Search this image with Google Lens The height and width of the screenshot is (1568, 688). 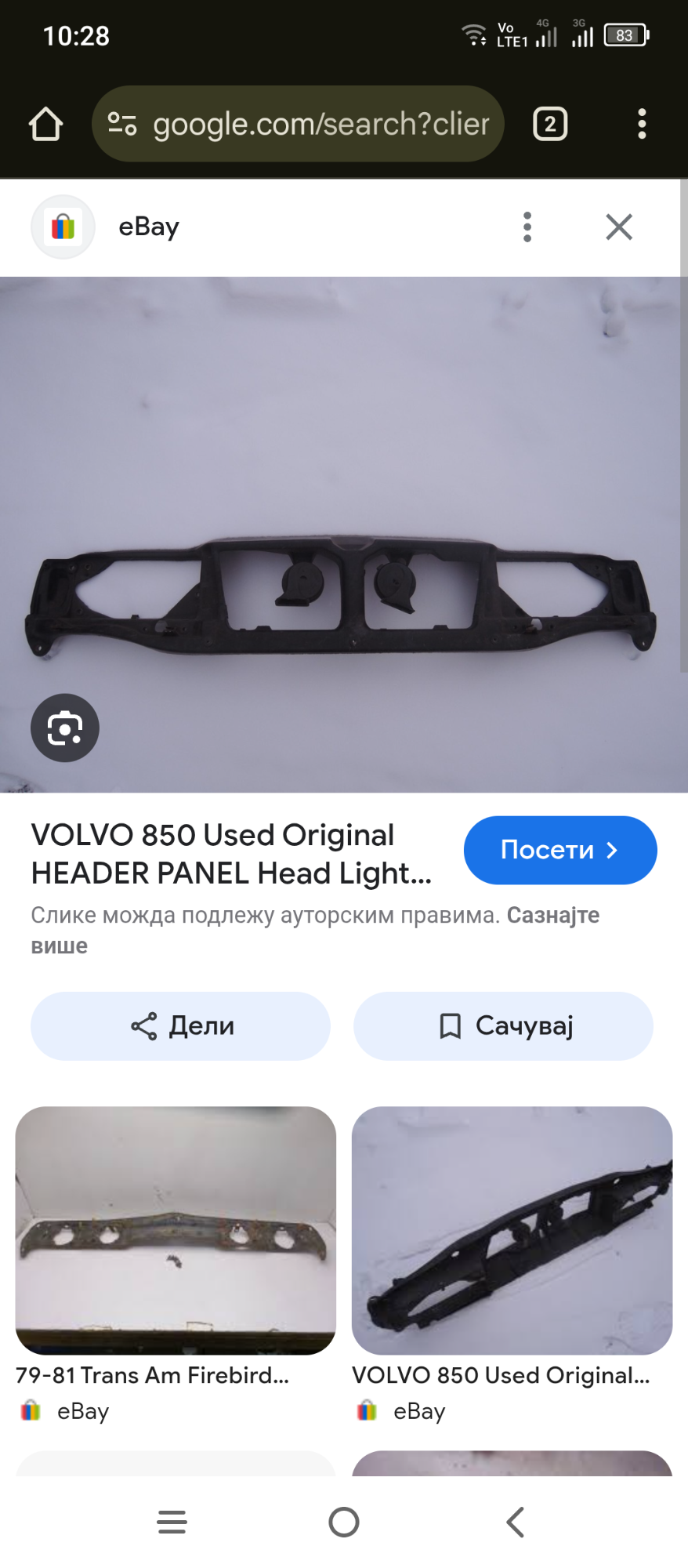tap(65, 728)
